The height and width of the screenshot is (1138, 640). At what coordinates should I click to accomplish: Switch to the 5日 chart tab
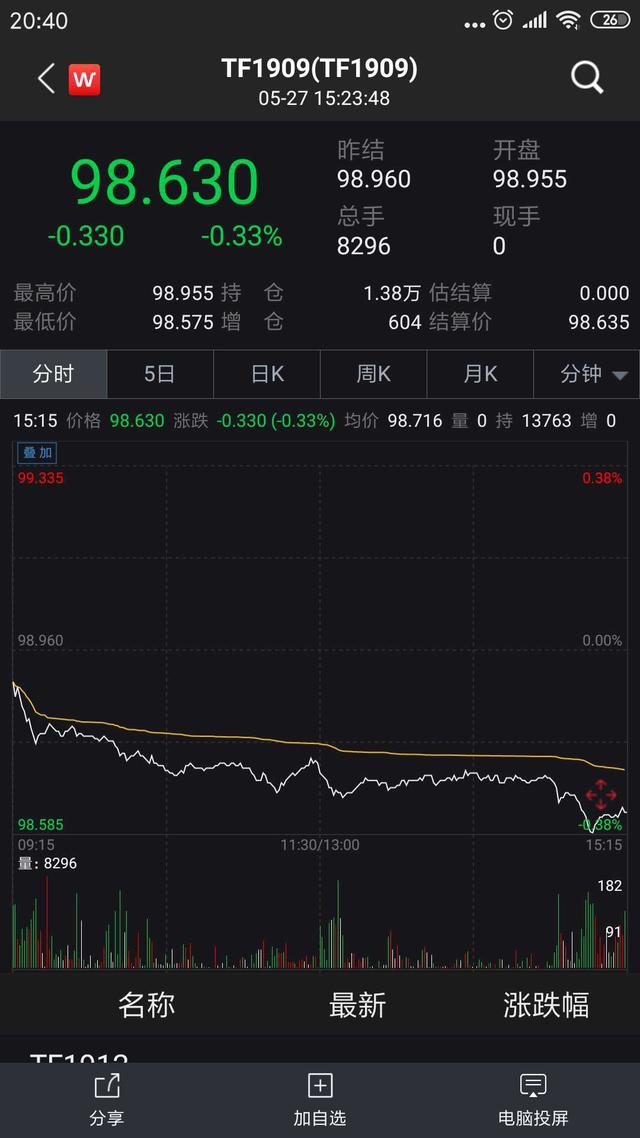tap(160, 374)
